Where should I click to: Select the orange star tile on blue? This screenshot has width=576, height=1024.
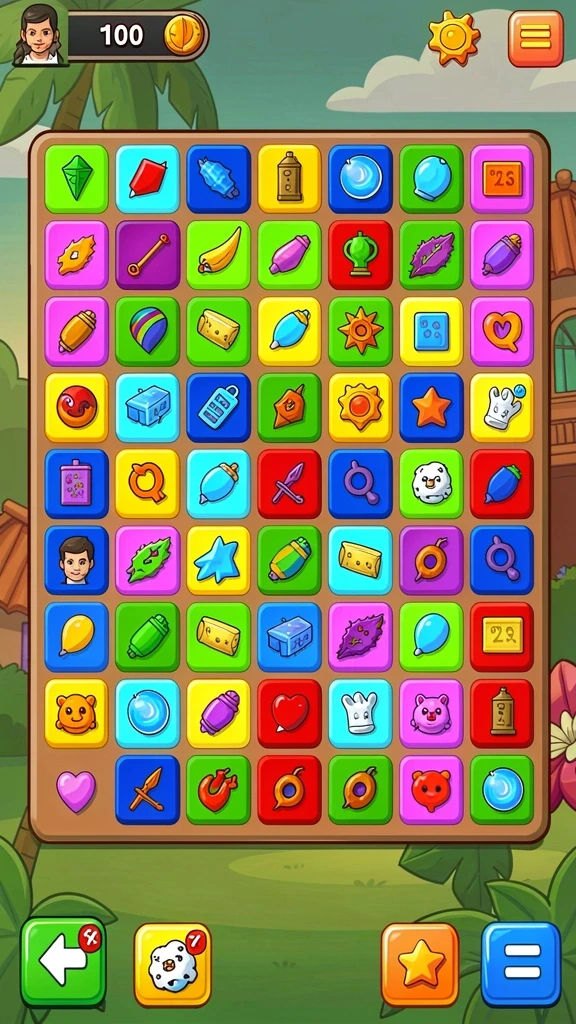coord(432,408)
